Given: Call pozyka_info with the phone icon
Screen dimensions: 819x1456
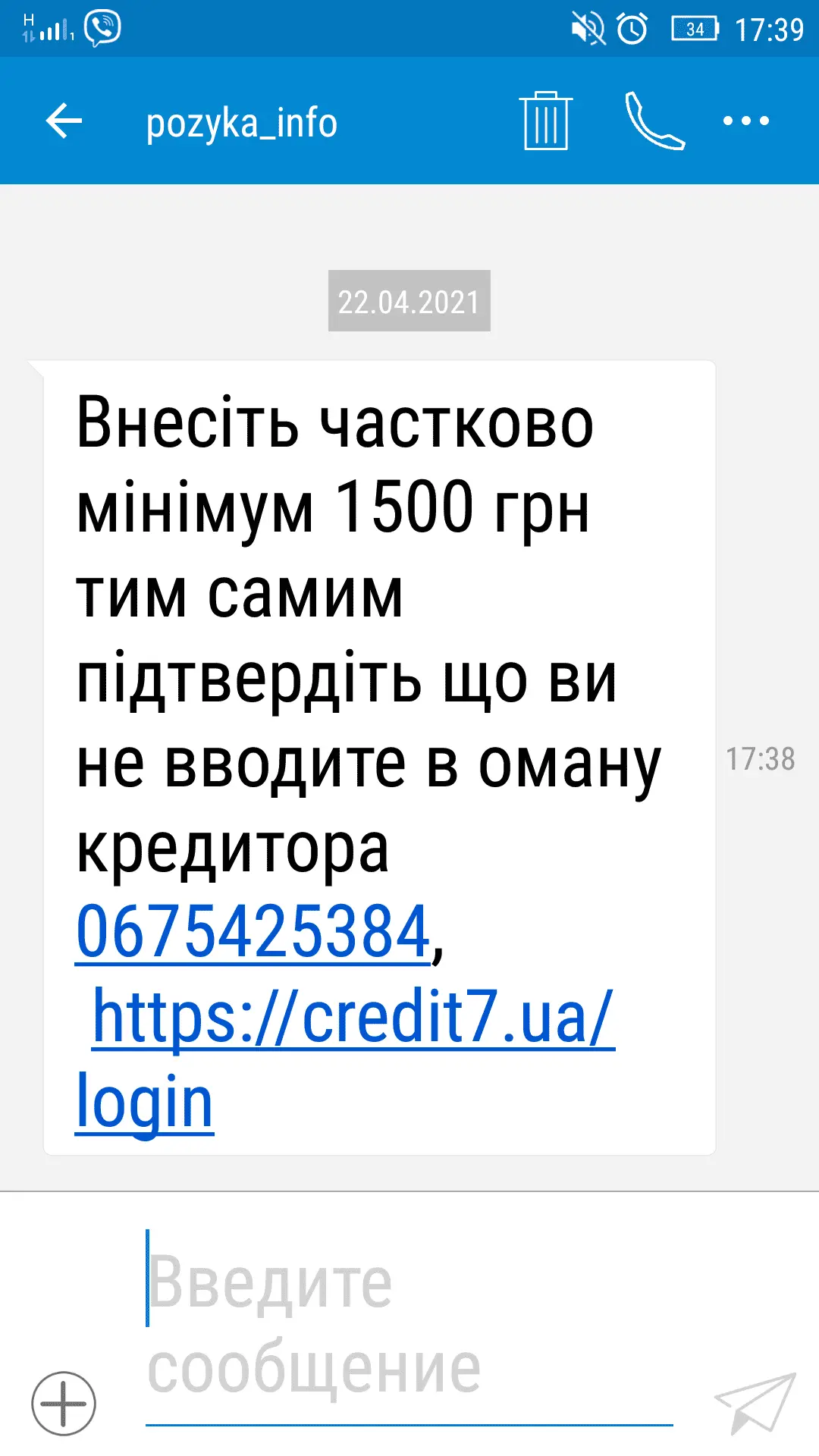Looking at the screenshot, I should point(654,121).
